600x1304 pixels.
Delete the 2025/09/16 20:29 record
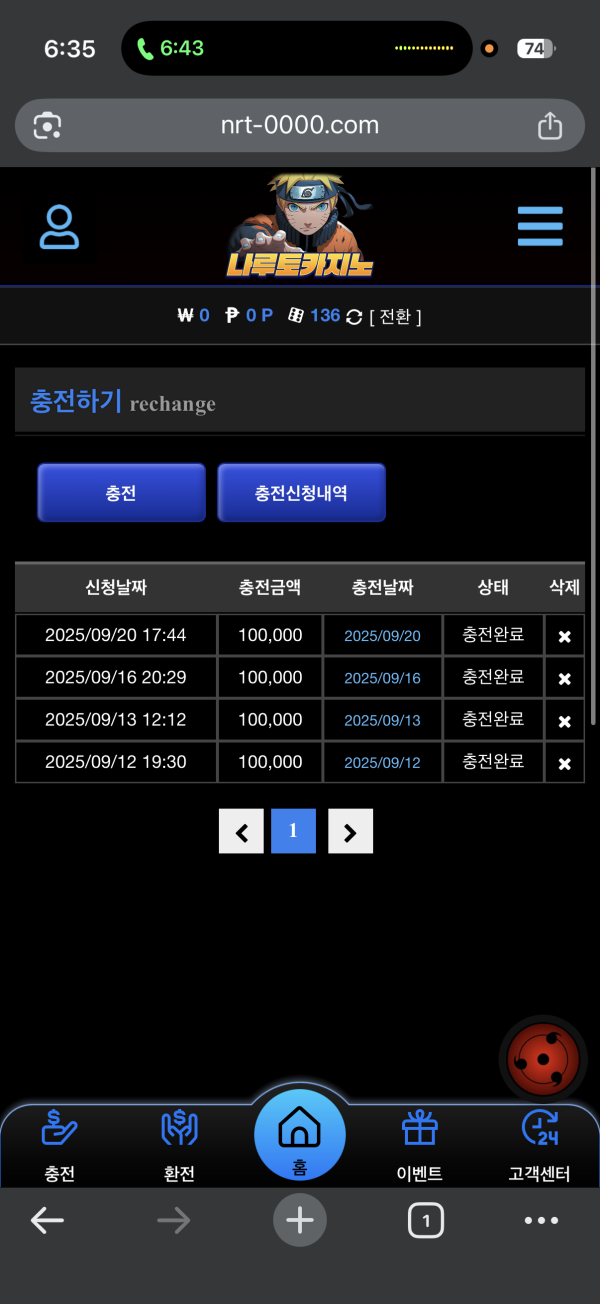564,679
